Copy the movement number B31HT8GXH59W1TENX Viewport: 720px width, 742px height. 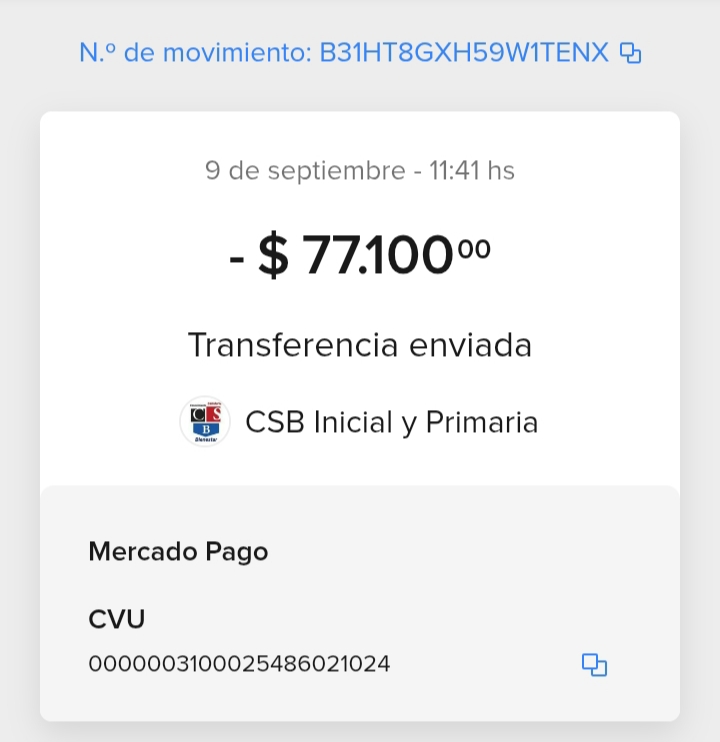point(630,54)
